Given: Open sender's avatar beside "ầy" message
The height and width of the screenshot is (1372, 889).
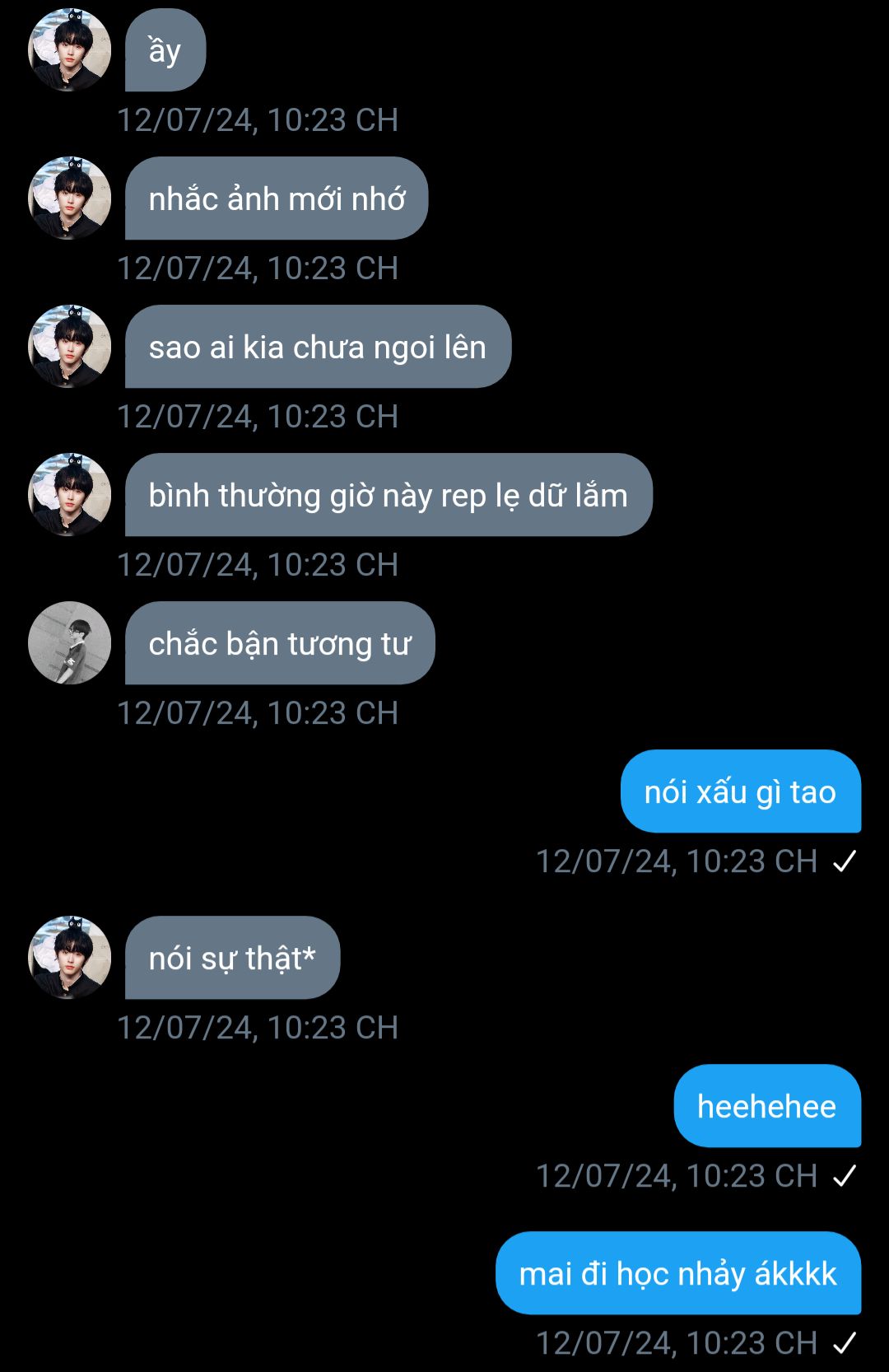Looking at the screenshot, I should (70, 50).
